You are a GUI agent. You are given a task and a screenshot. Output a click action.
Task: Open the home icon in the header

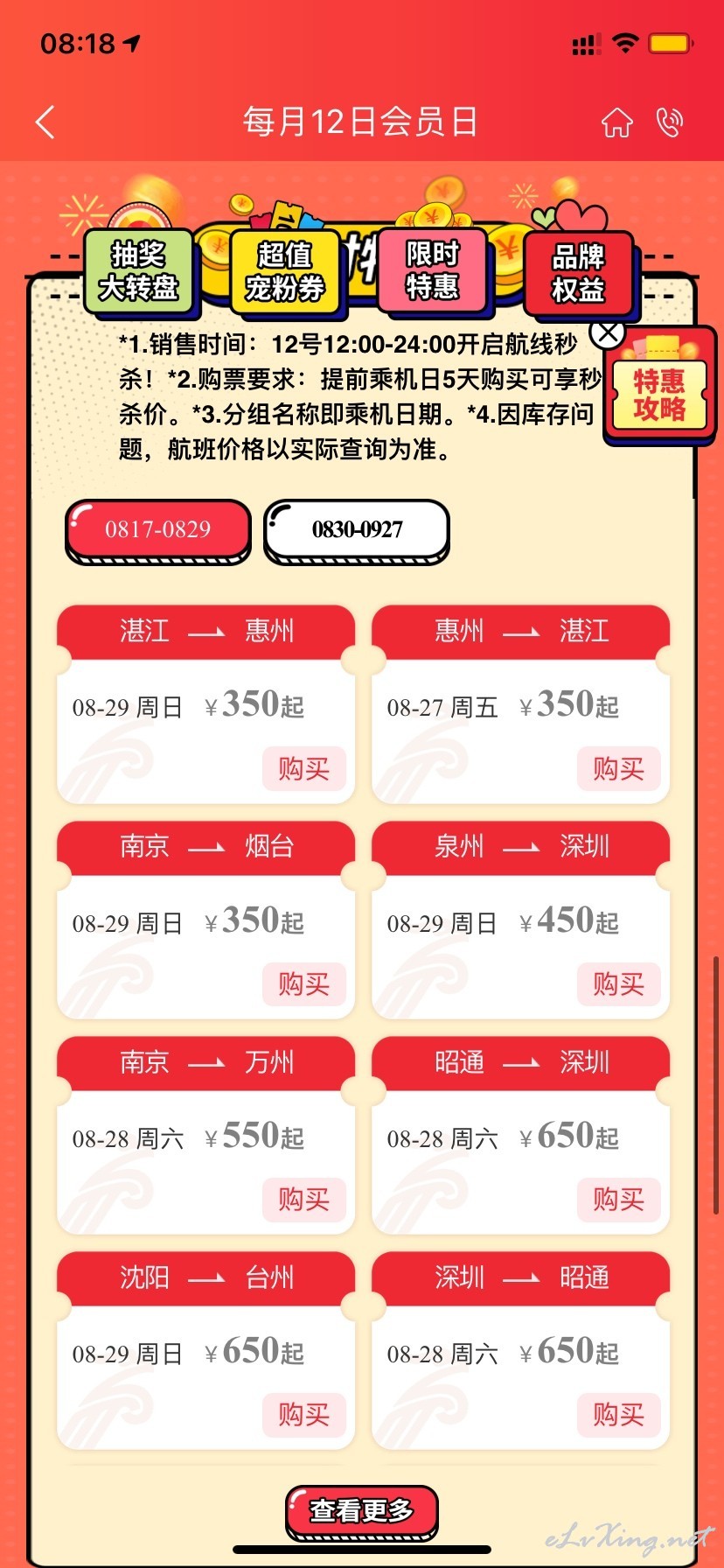click(616, 122)
